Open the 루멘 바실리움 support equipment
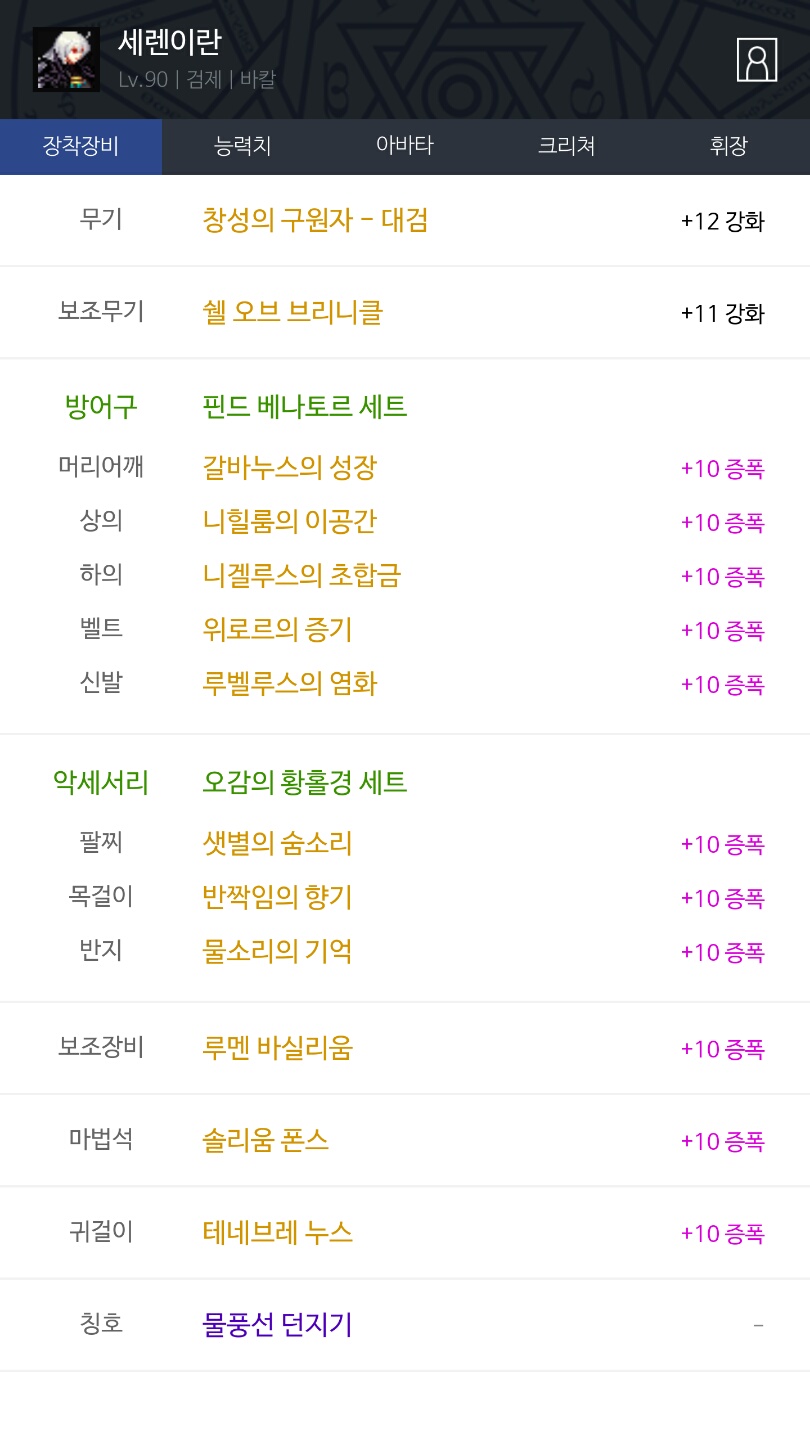 [x=277, y=1048]
